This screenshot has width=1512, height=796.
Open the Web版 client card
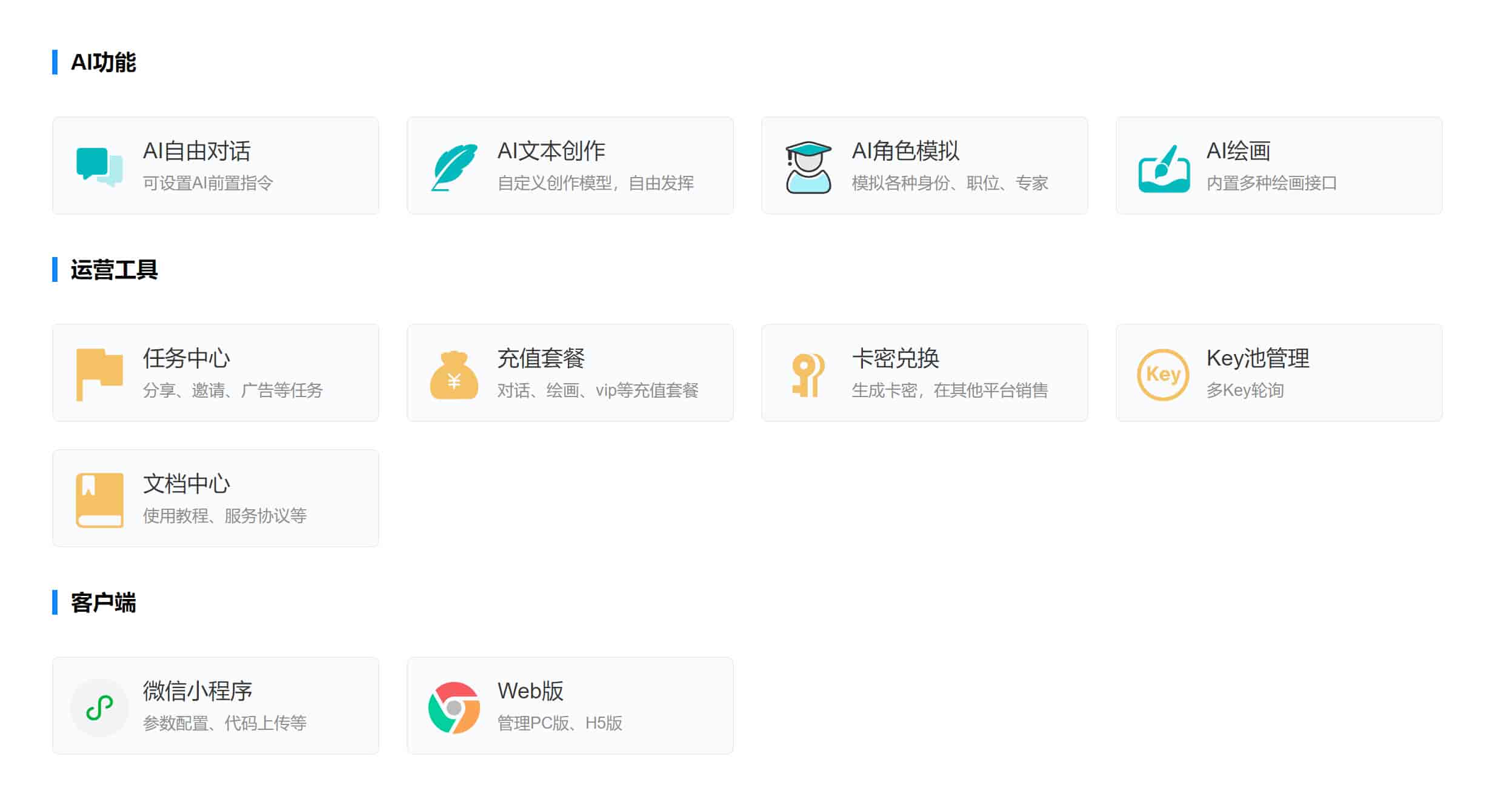tap(570, 706)
